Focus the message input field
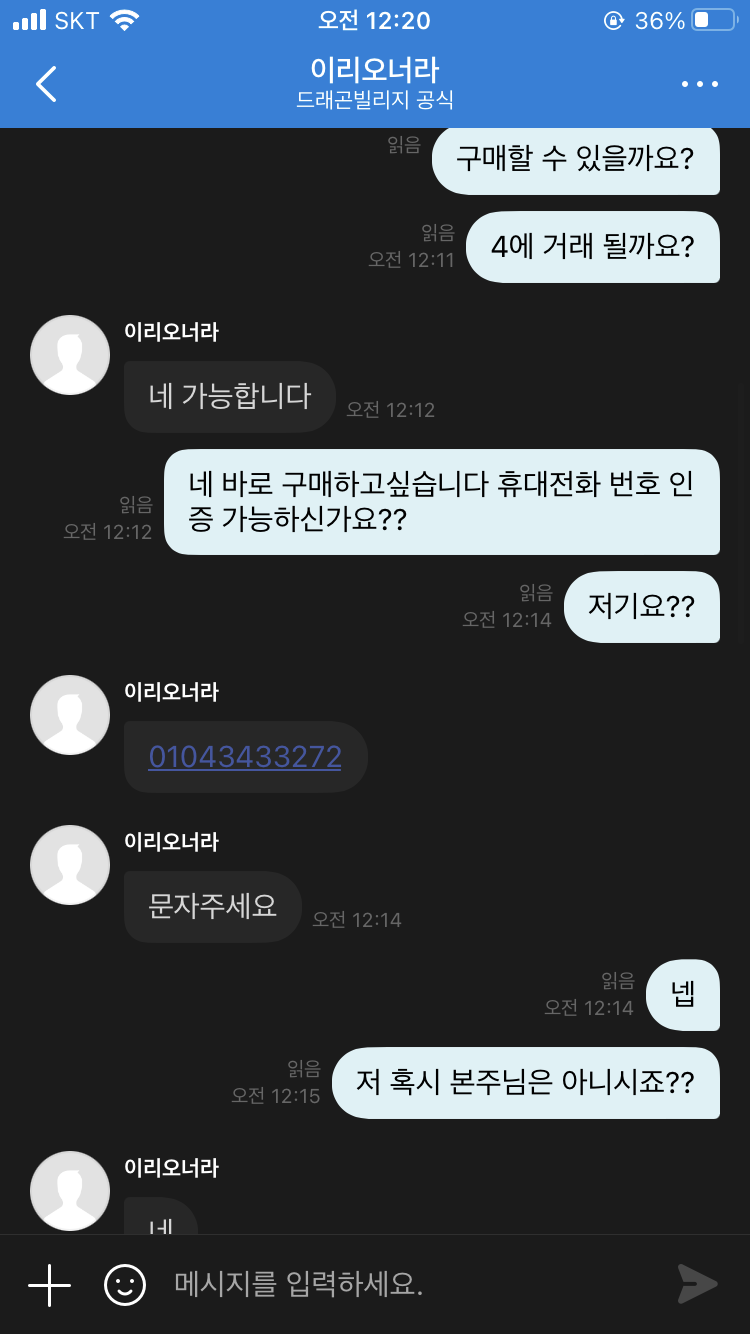750x1334 pixels. (x=400, y=1285)
